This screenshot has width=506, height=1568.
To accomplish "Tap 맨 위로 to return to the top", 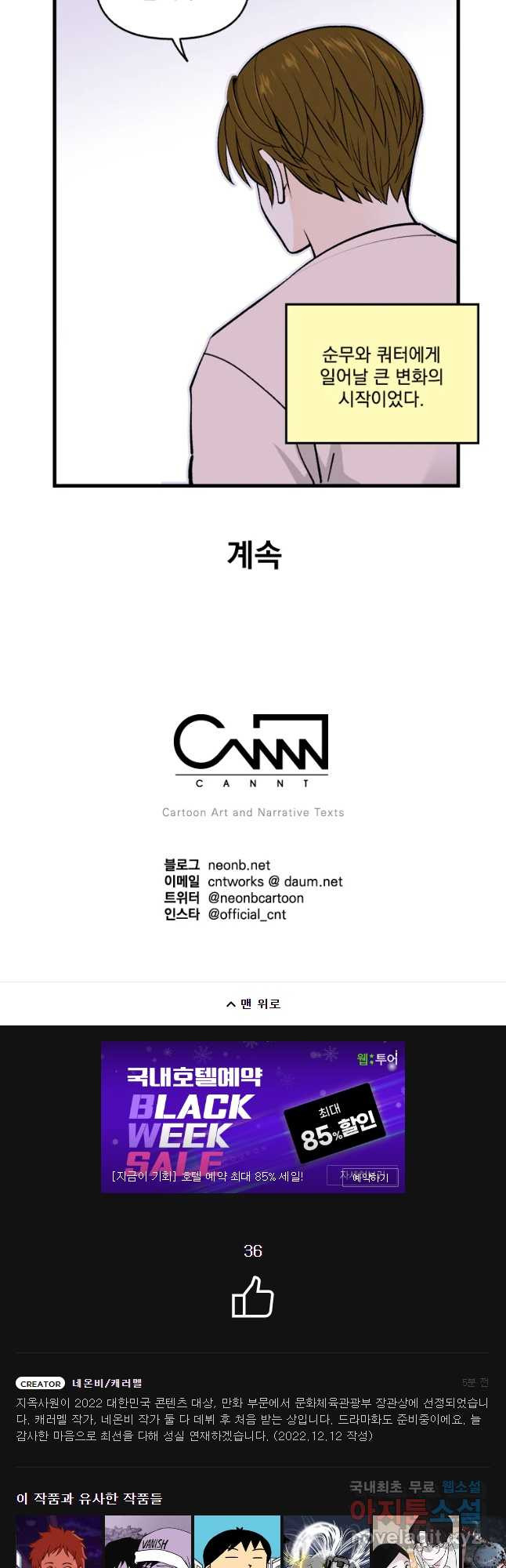I will [x=253, y=1004].
